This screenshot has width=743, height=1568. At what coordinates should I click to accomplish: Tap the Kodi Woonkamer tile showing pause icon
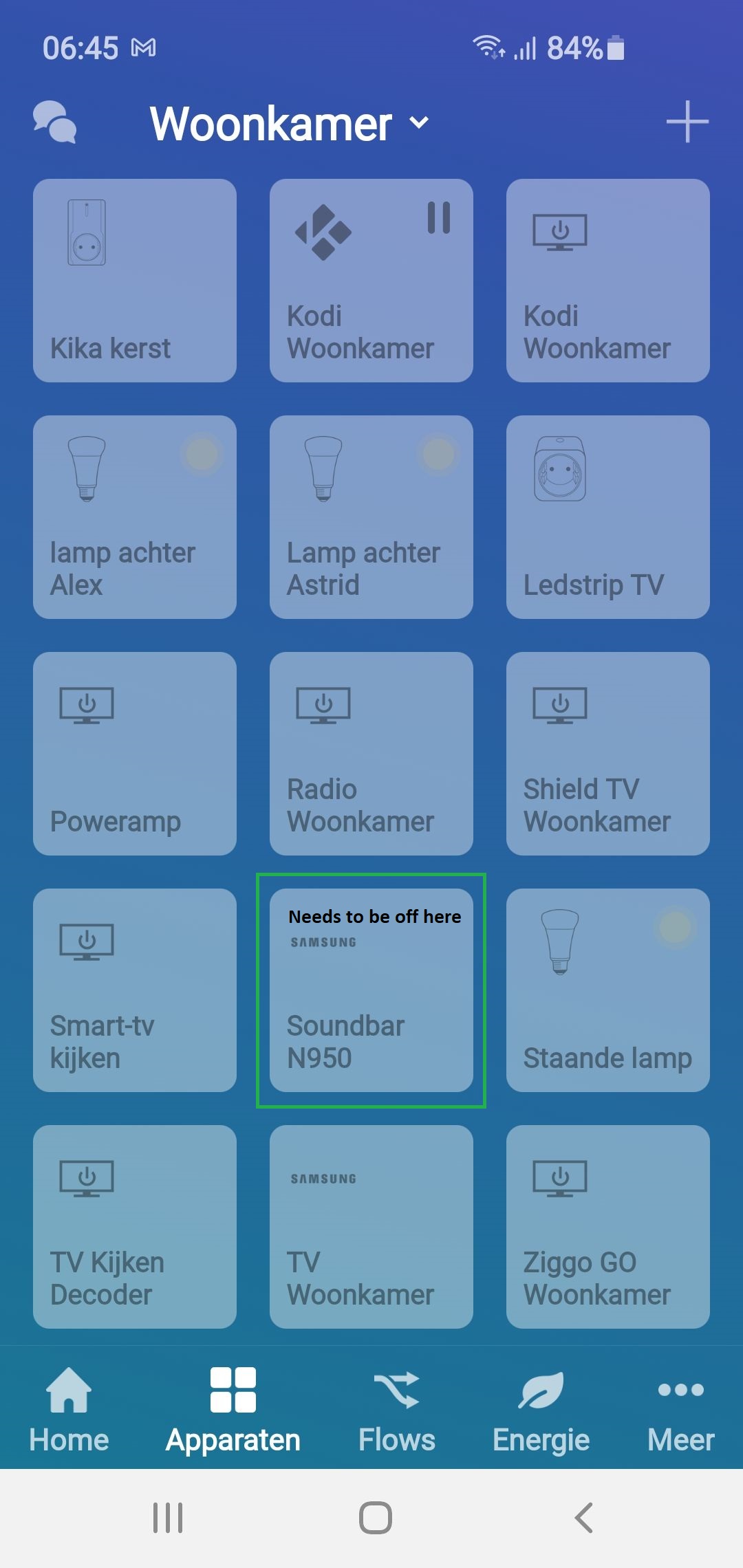coord(371,281)
